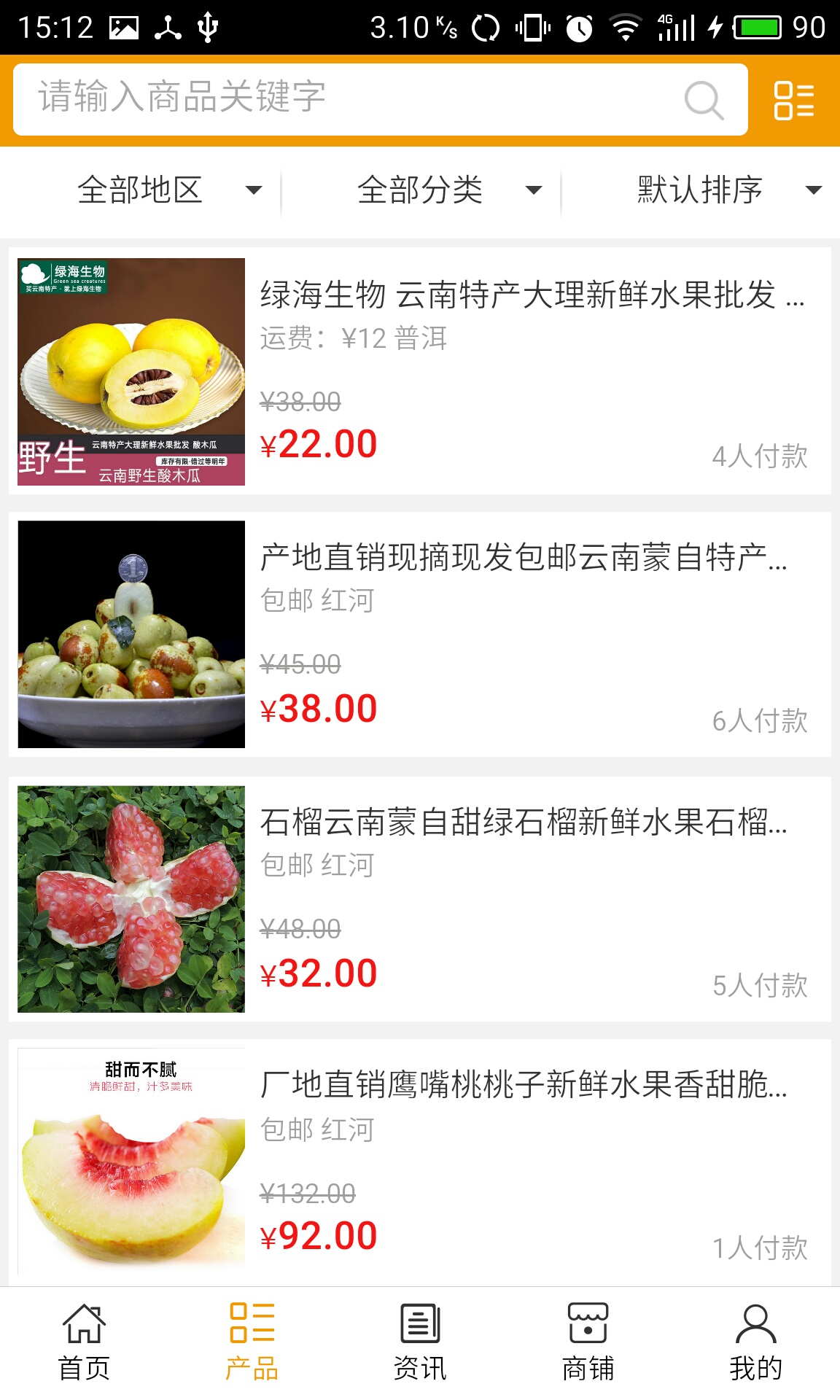Go to the 首页 home tab

pos(84,1342)
